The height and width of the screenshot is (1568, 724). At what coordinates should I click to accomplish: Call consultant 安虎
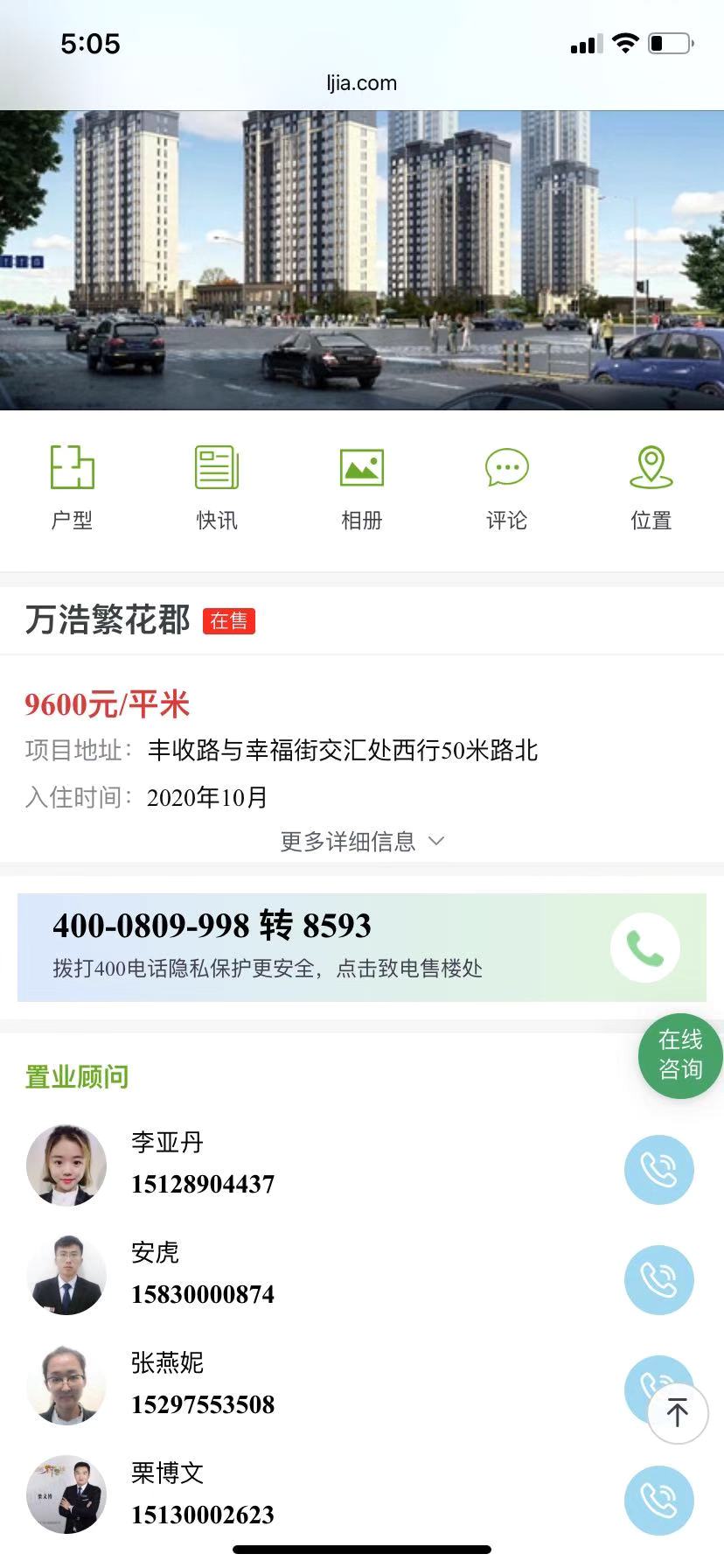click(x=658, y=1280)
